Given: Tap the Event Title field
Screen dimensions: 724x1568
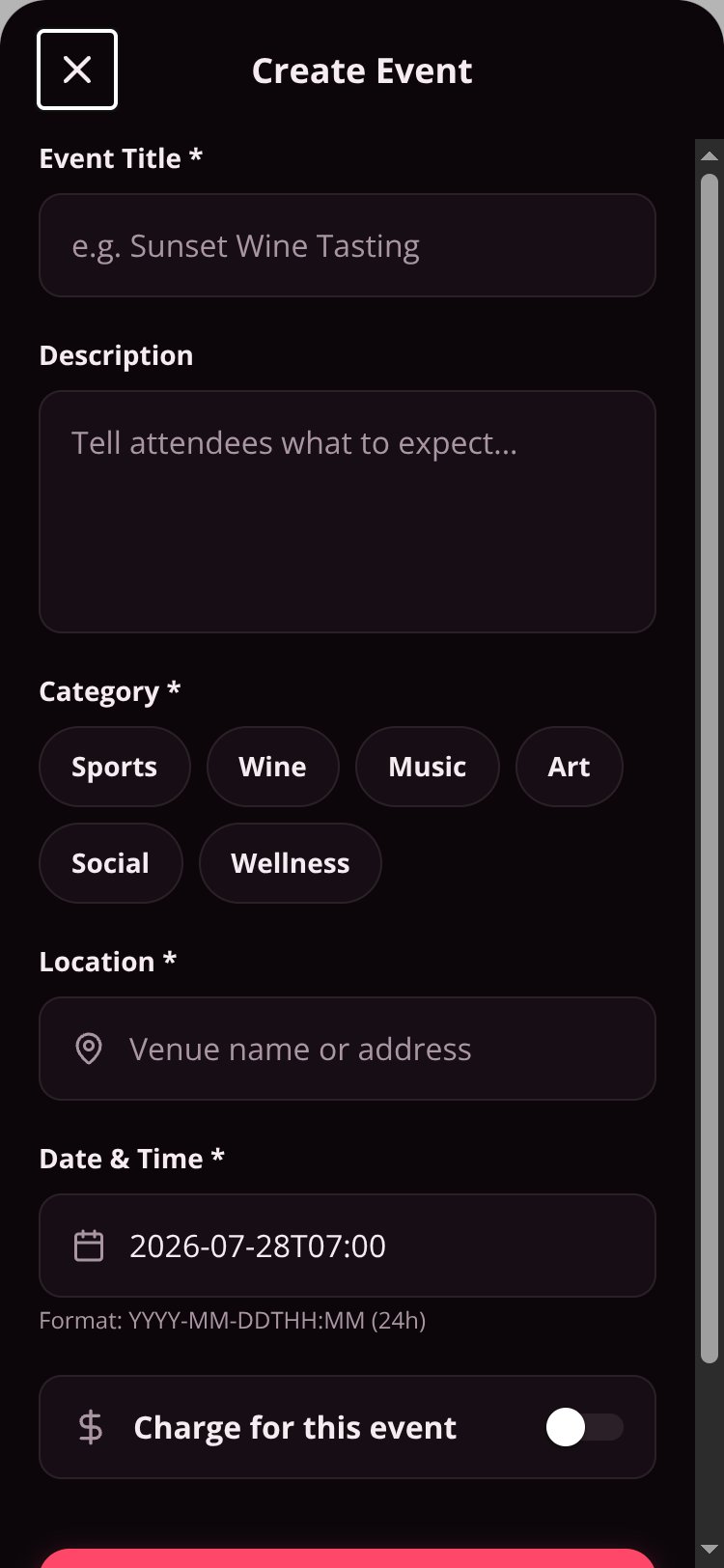Looking at the screenshot, I should coord(348,245).
